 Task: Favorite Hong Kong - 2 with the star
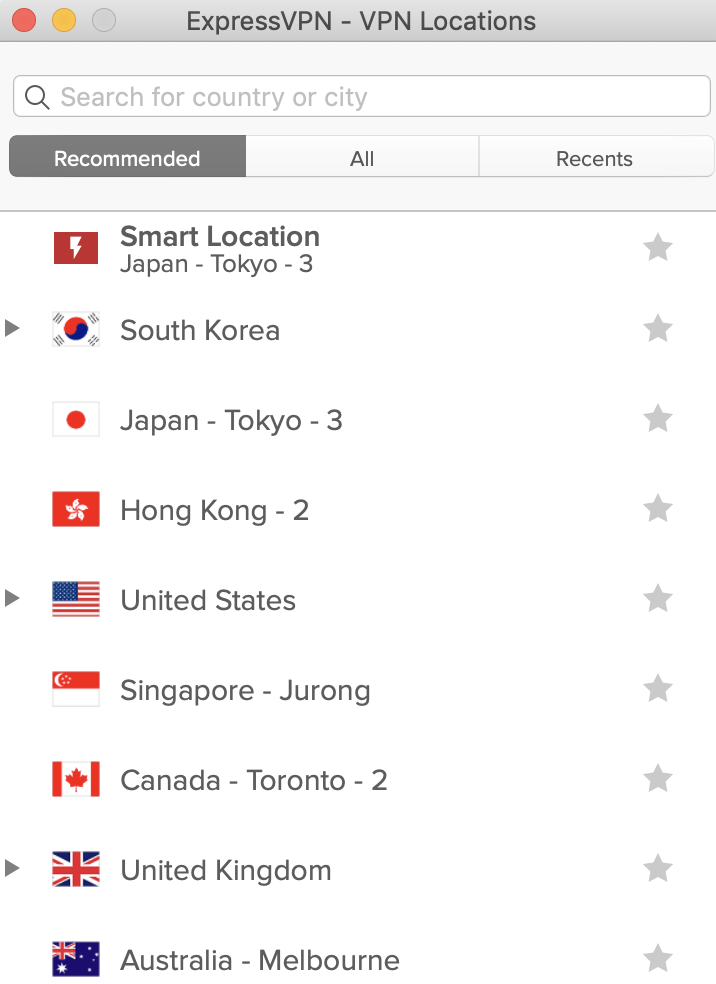point(658,508)
